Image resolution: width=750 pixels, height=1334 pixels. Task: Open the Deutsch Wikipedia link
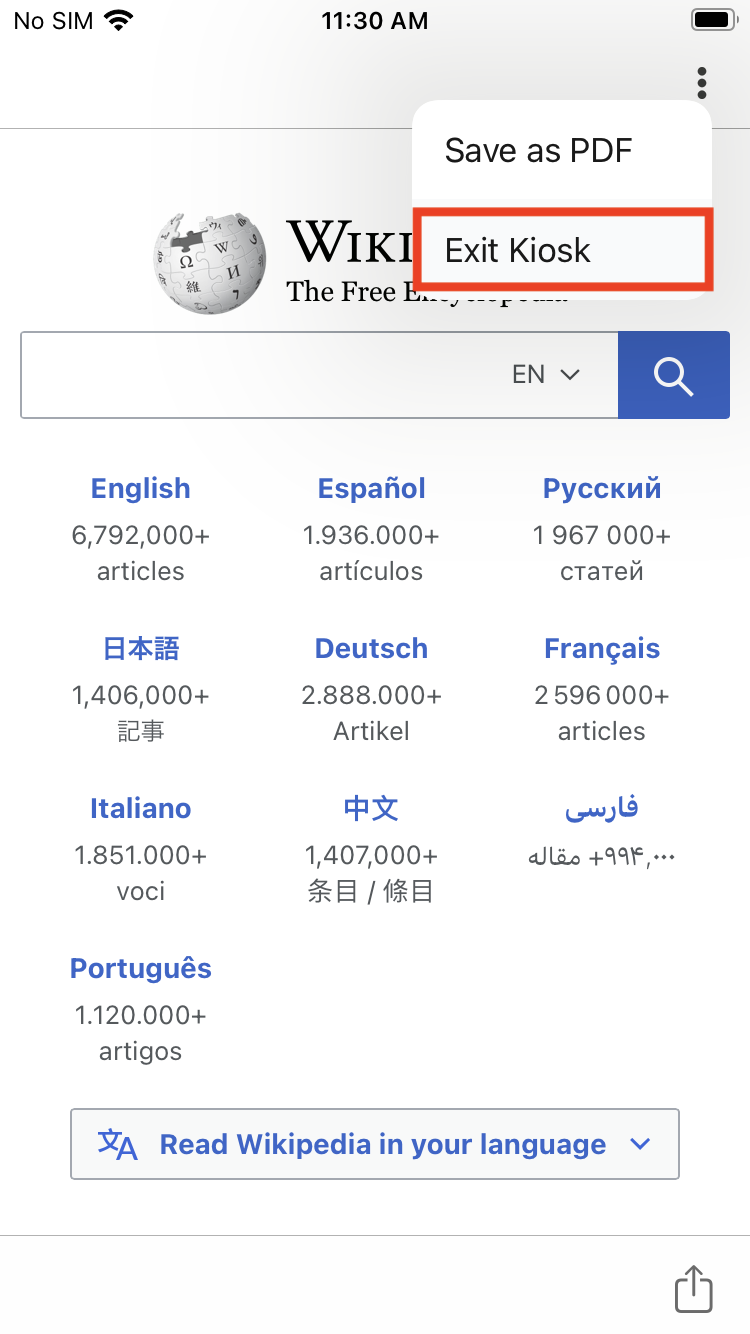coord(372,648)
